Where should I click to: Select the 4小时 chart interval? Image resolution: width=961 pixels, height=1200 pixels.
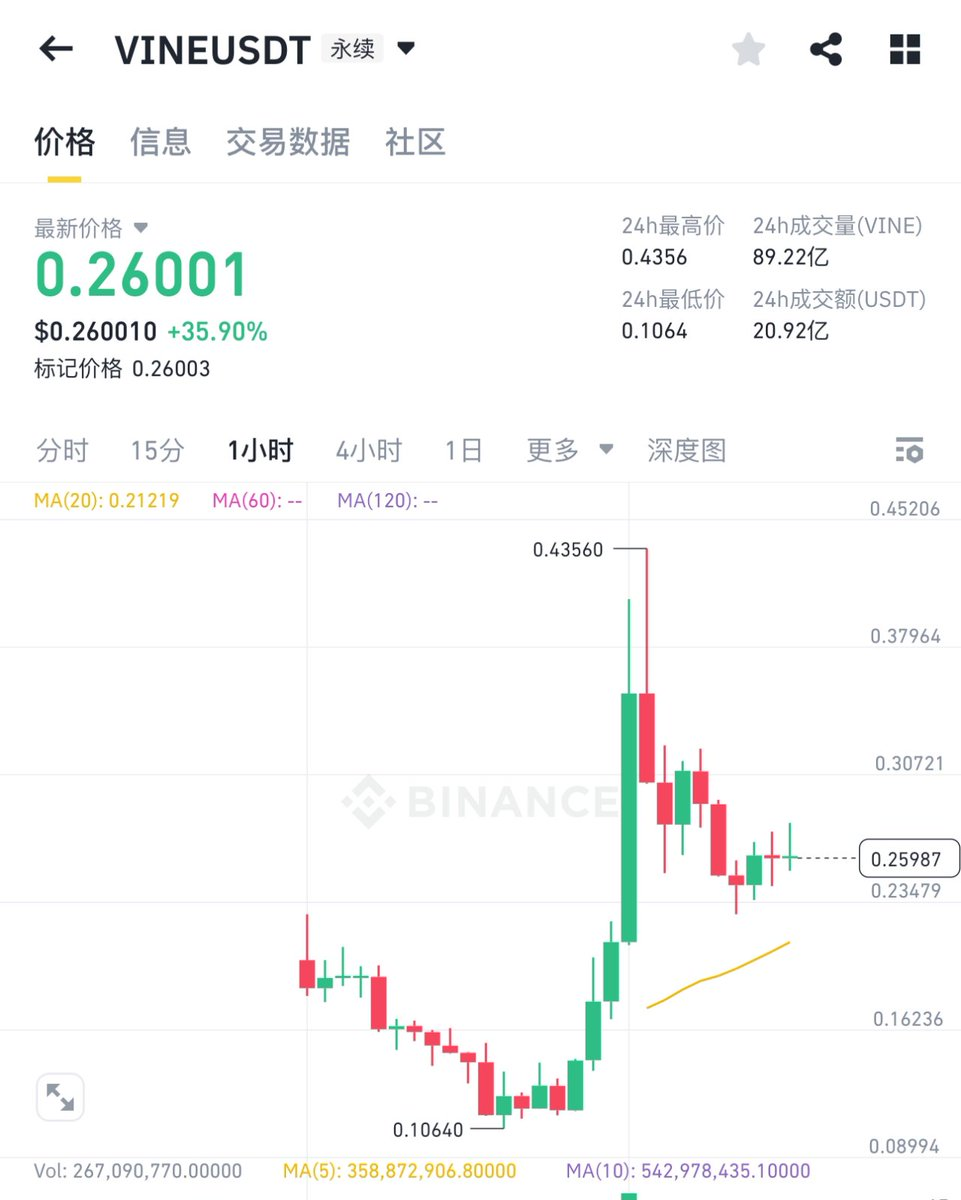coord(368,451)
